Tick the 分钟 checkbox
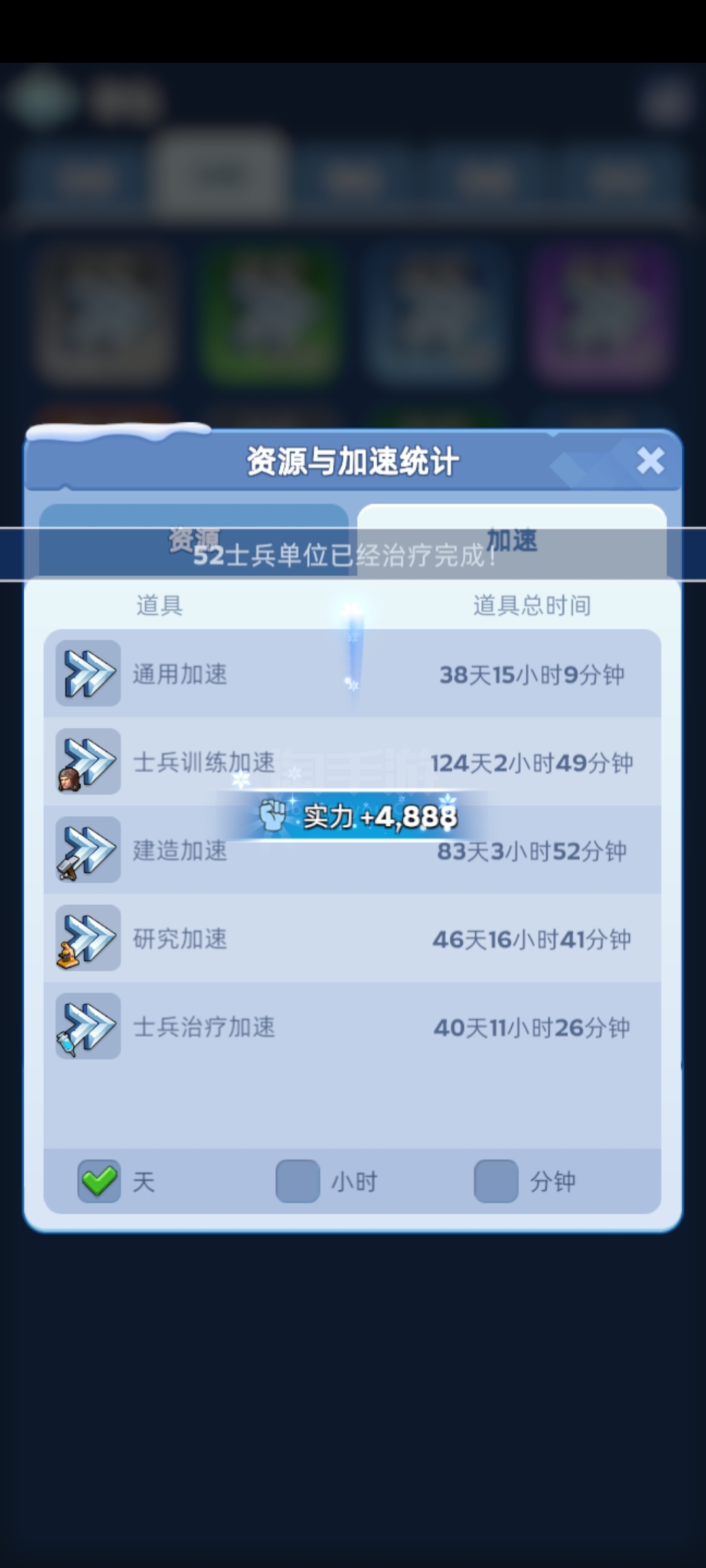The height and width of the screenshot is (1568, 706). pyautogui.click(x=496, y=1181)
